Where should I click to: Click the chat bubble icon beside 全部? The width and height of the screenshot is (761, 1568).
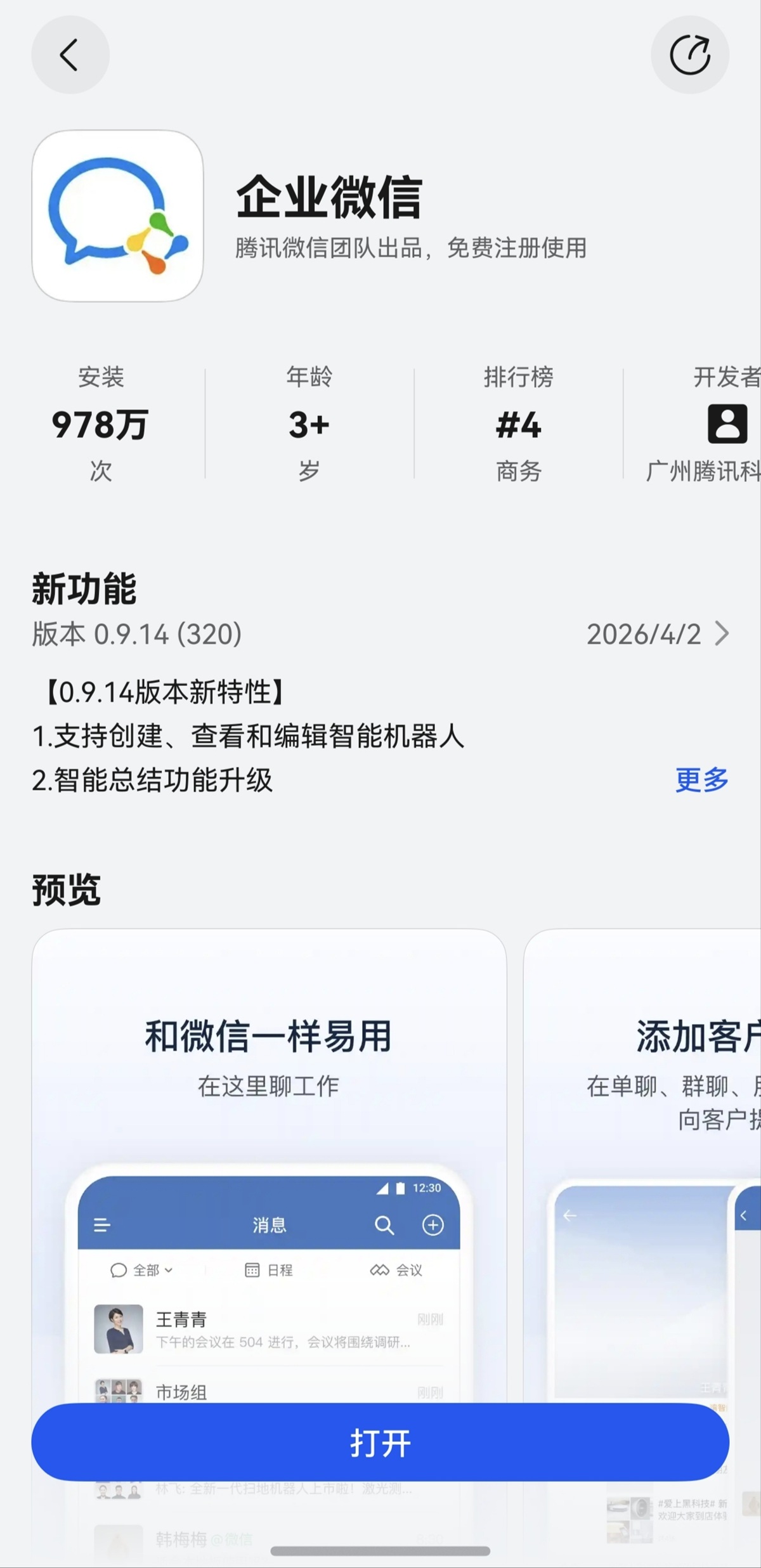click(118, 1270)
